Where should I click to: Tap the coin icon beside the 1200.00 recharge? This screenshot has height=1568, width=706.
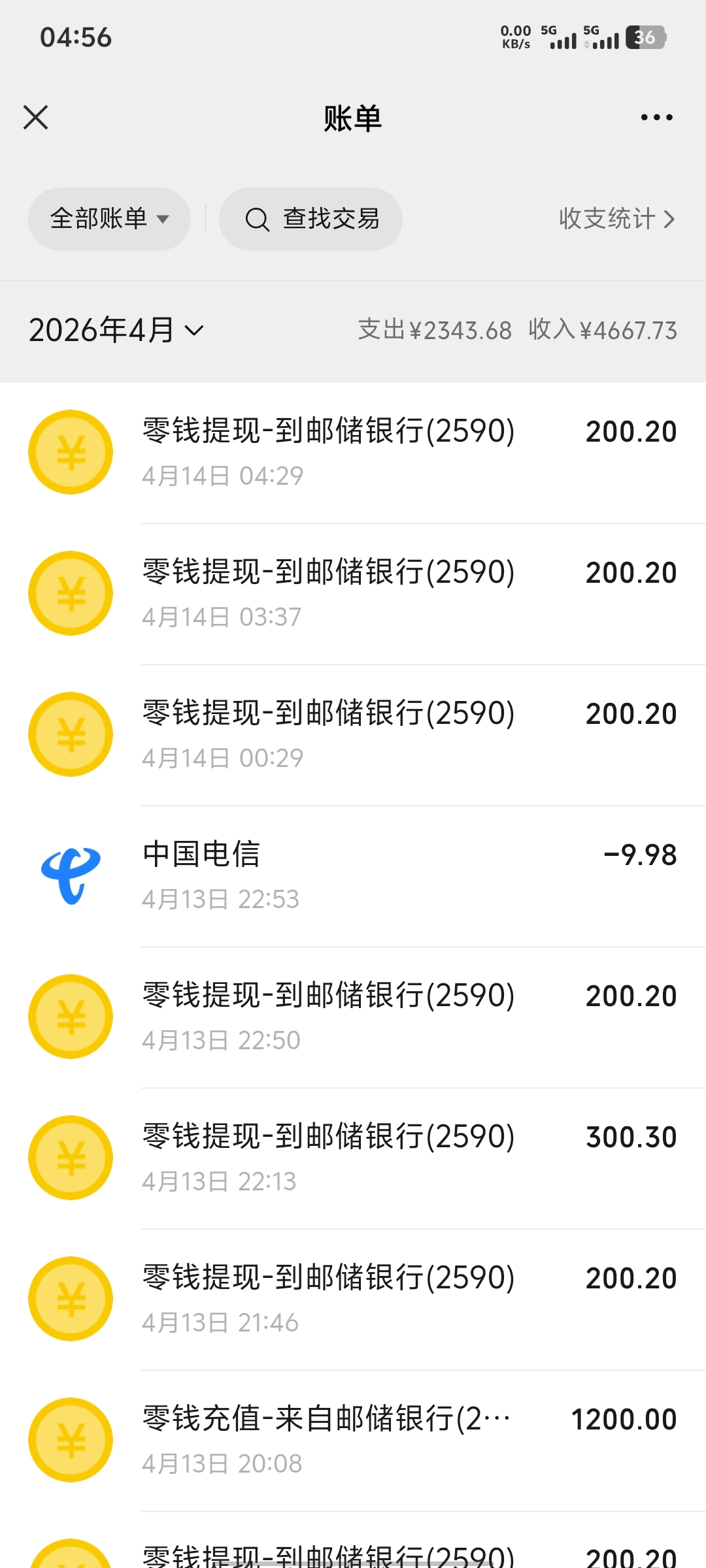[x=71, y=1439]
